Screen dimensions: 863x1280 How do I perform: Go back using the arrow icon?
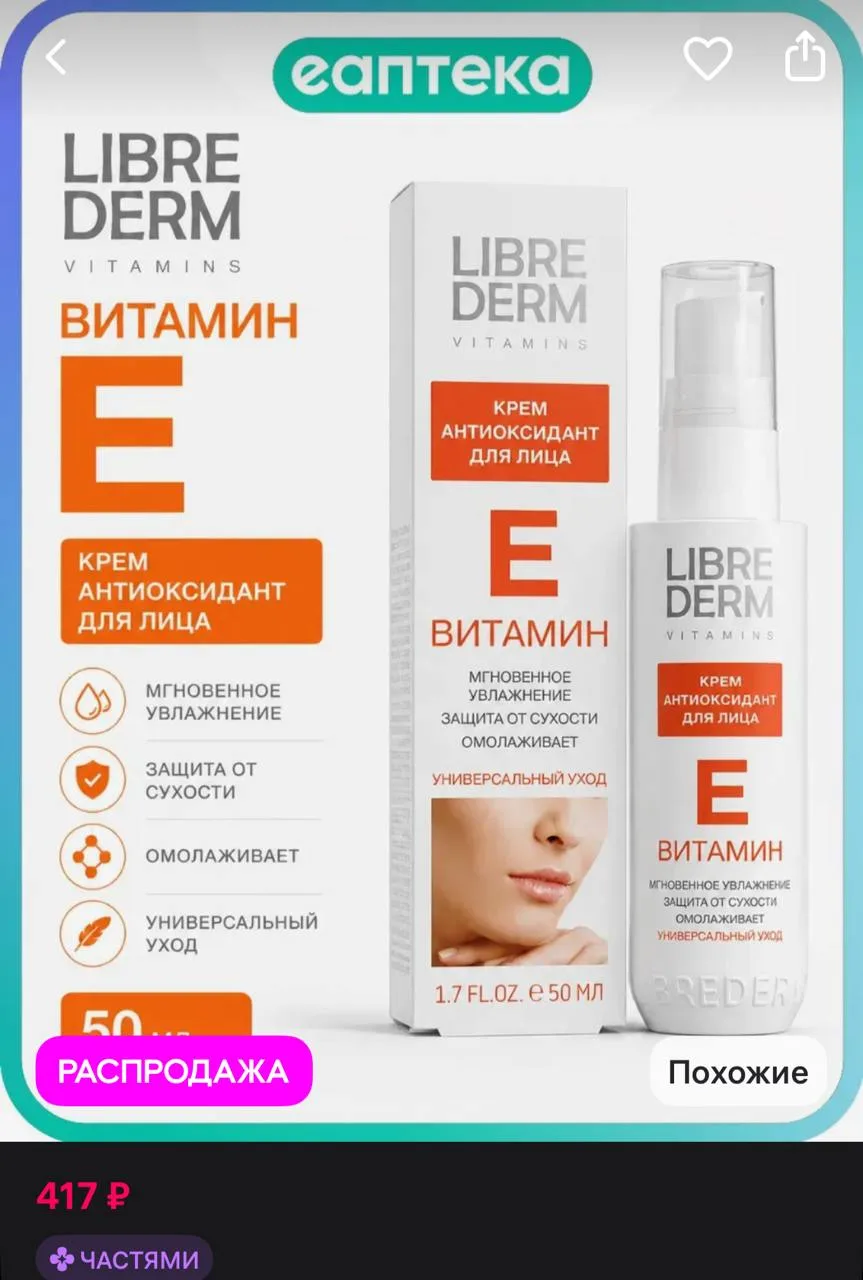pyautogui.click(x=56, y=57)
